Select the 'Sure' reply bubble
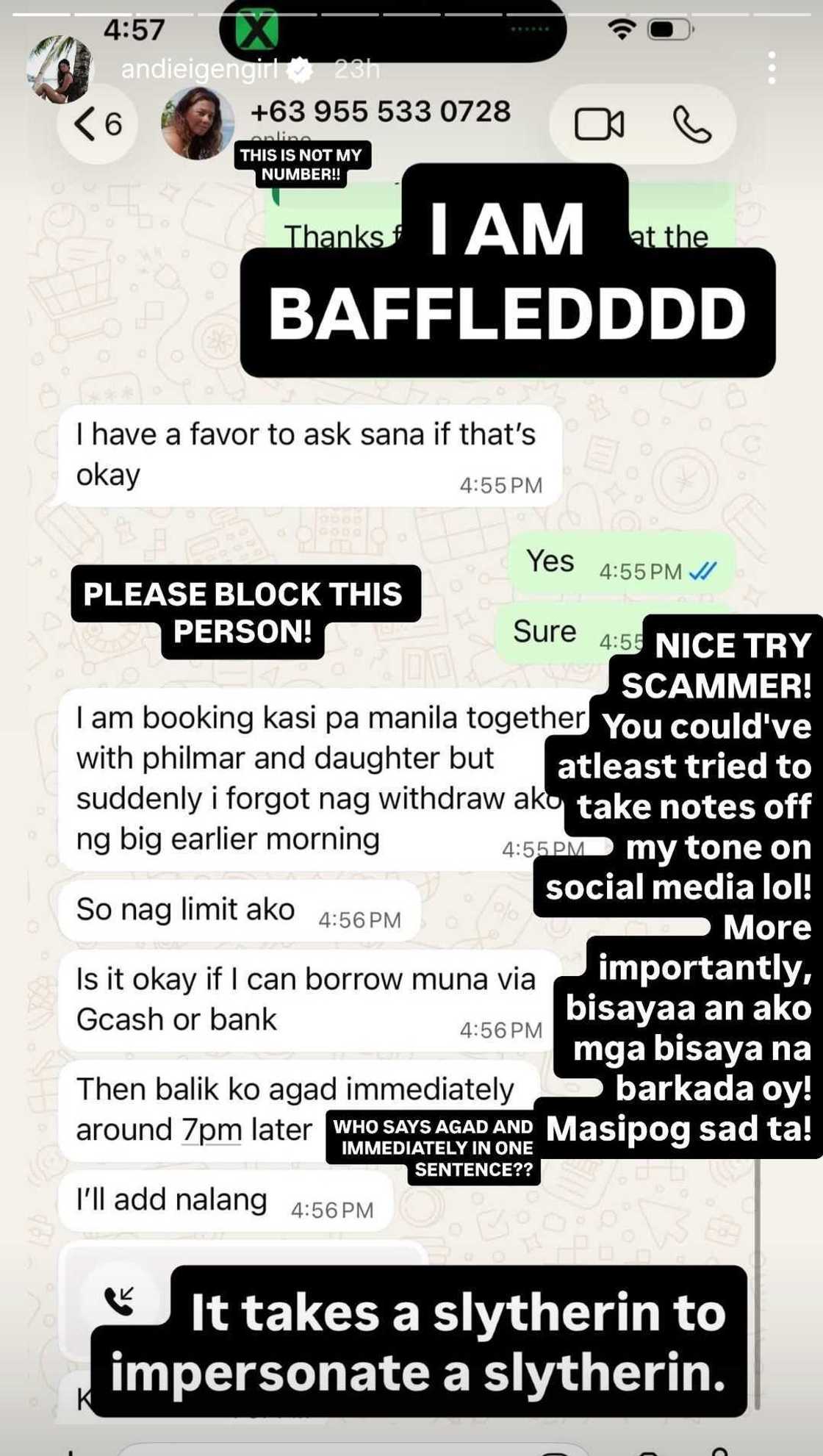Viewport: 823px width, 1456px height. (x=545, y=631)
